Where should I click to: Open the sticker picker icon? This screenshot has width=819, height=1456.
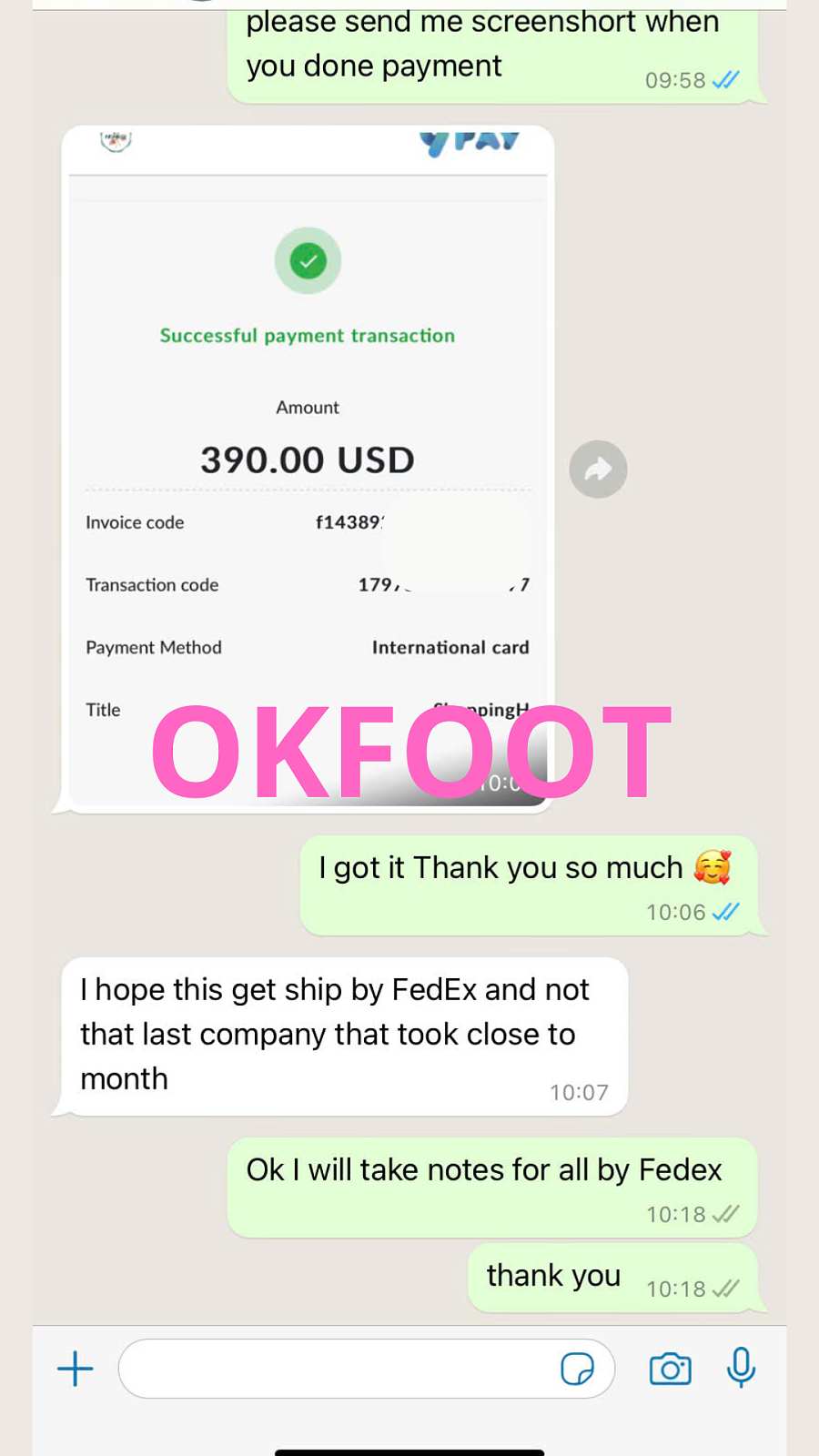tap(577, 1369)
